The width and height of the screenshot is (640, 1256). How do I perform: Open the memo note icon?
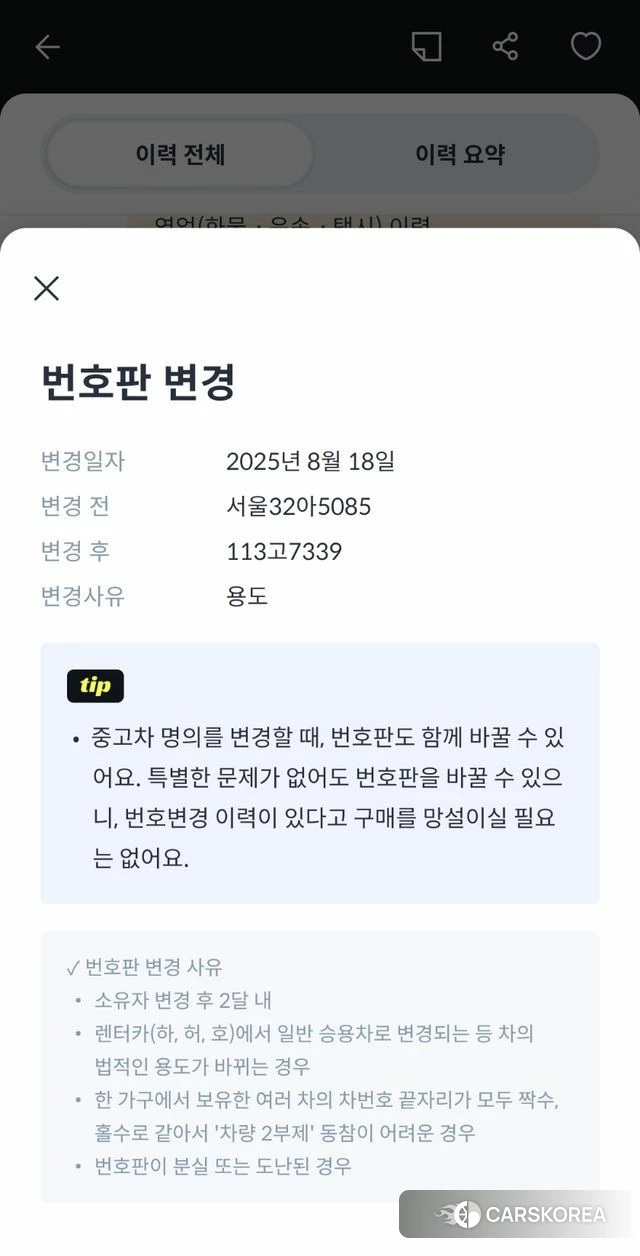tap(426, 47)
